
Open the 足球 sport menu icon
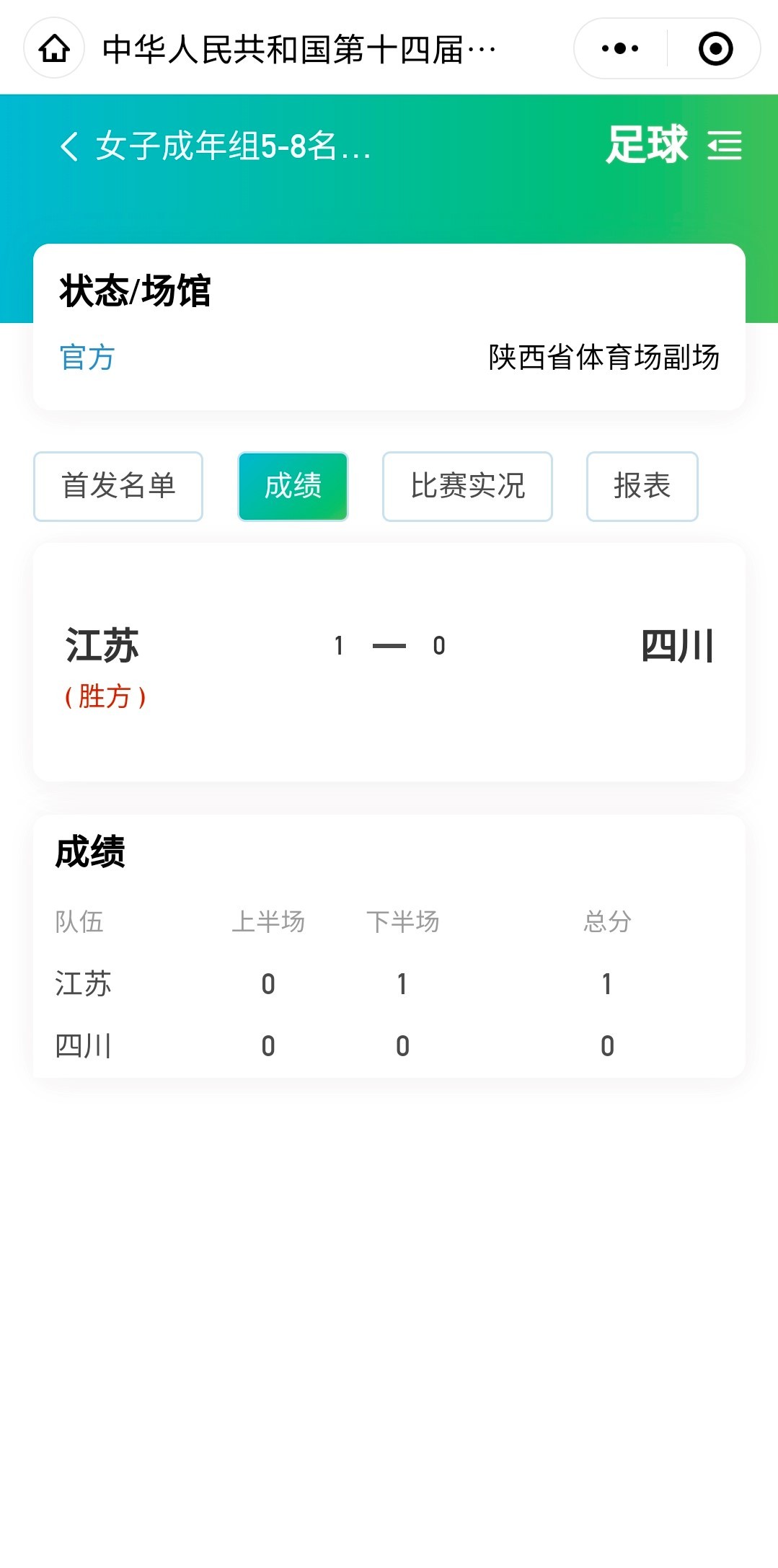click(724, 146)
